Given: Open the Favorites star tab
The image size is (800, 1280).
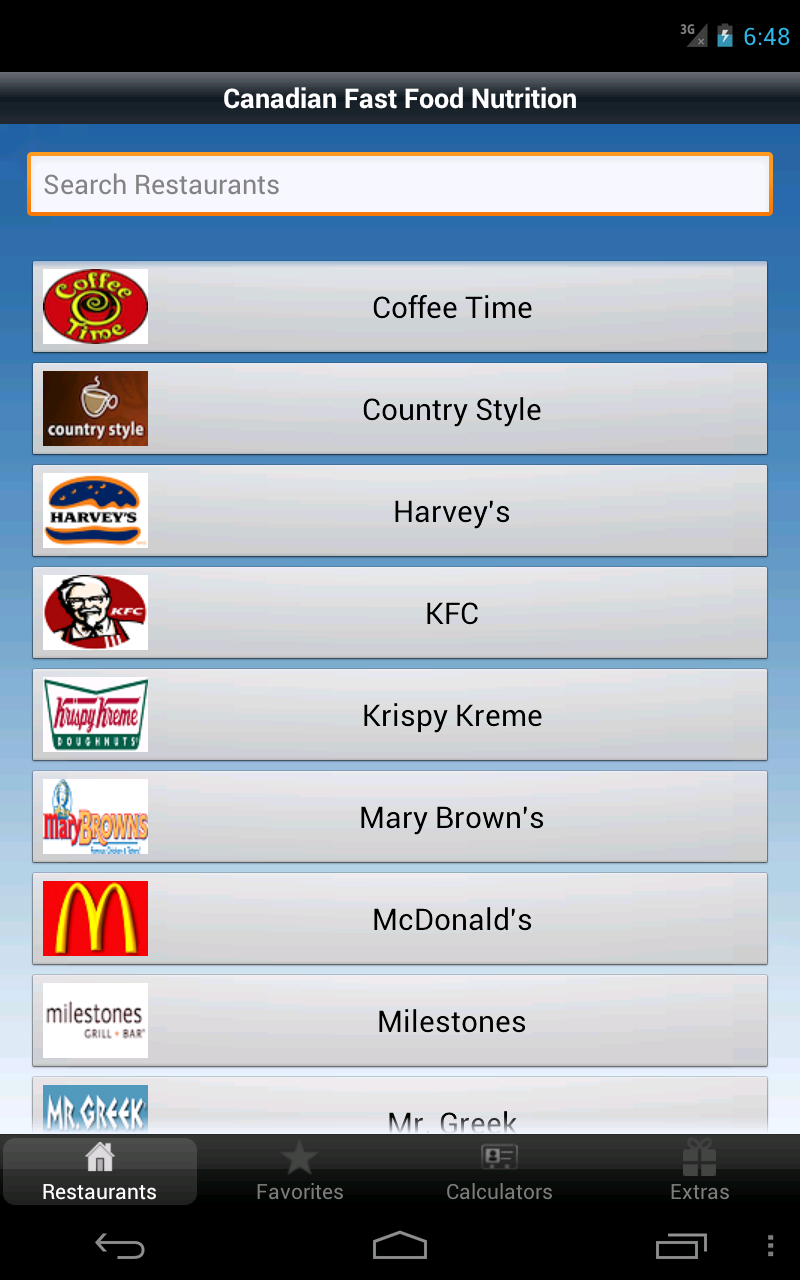Looking at the screenshot, I should point(300,1171).
